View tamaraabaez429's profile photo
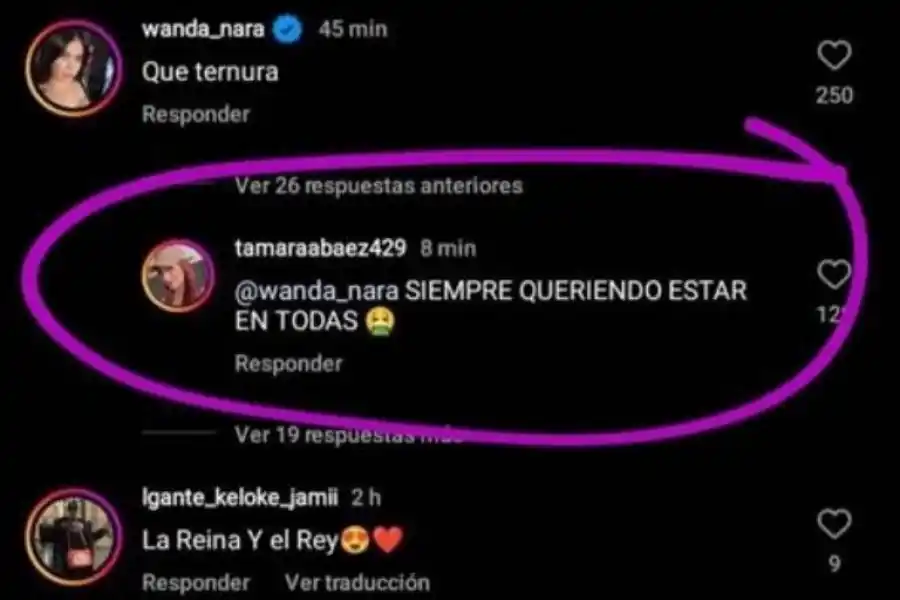This screenshot has height=600, width=900. (178, 275)
